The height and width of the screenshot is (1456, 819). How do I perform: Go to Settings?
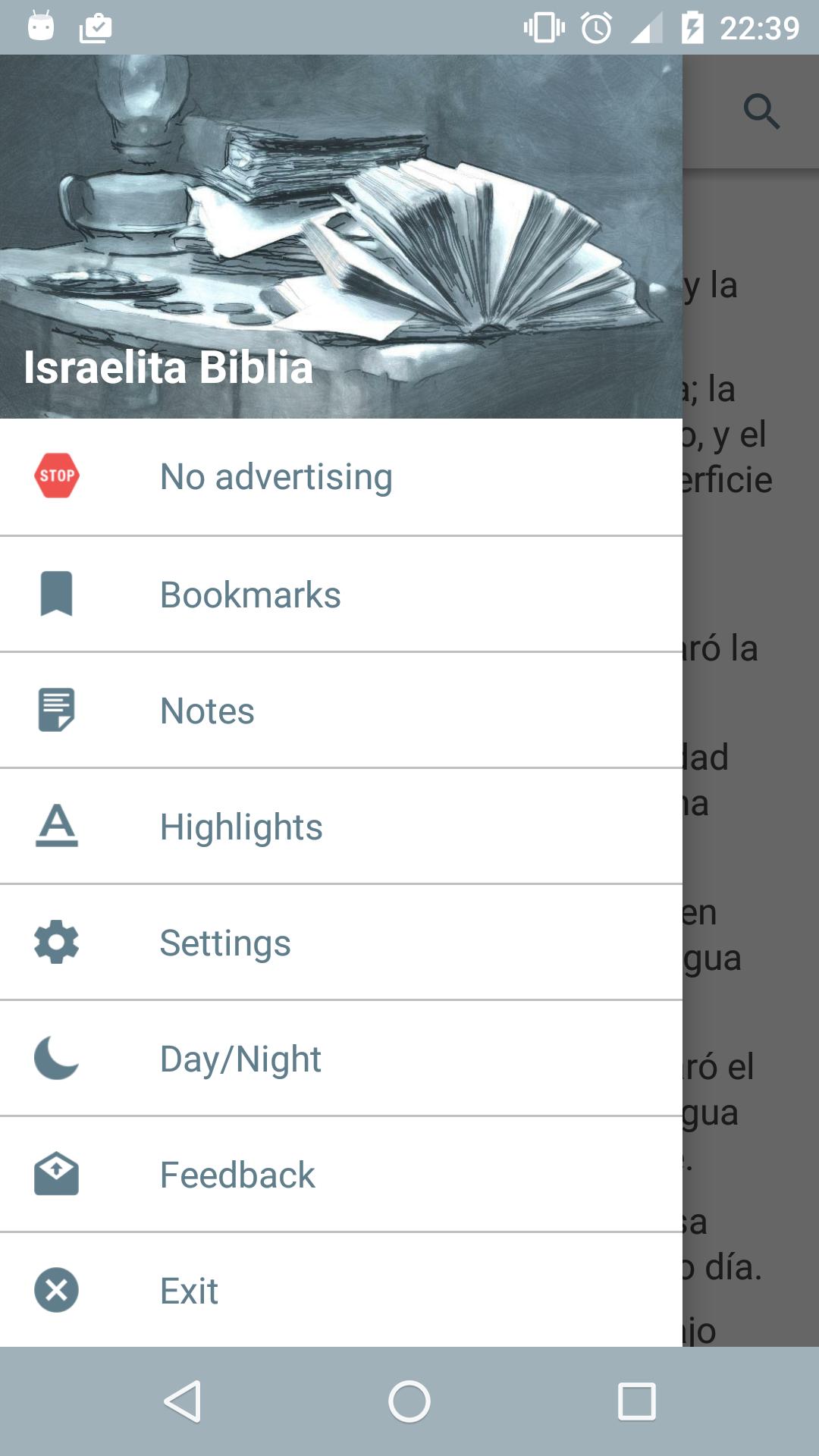(x=341, y=942)
